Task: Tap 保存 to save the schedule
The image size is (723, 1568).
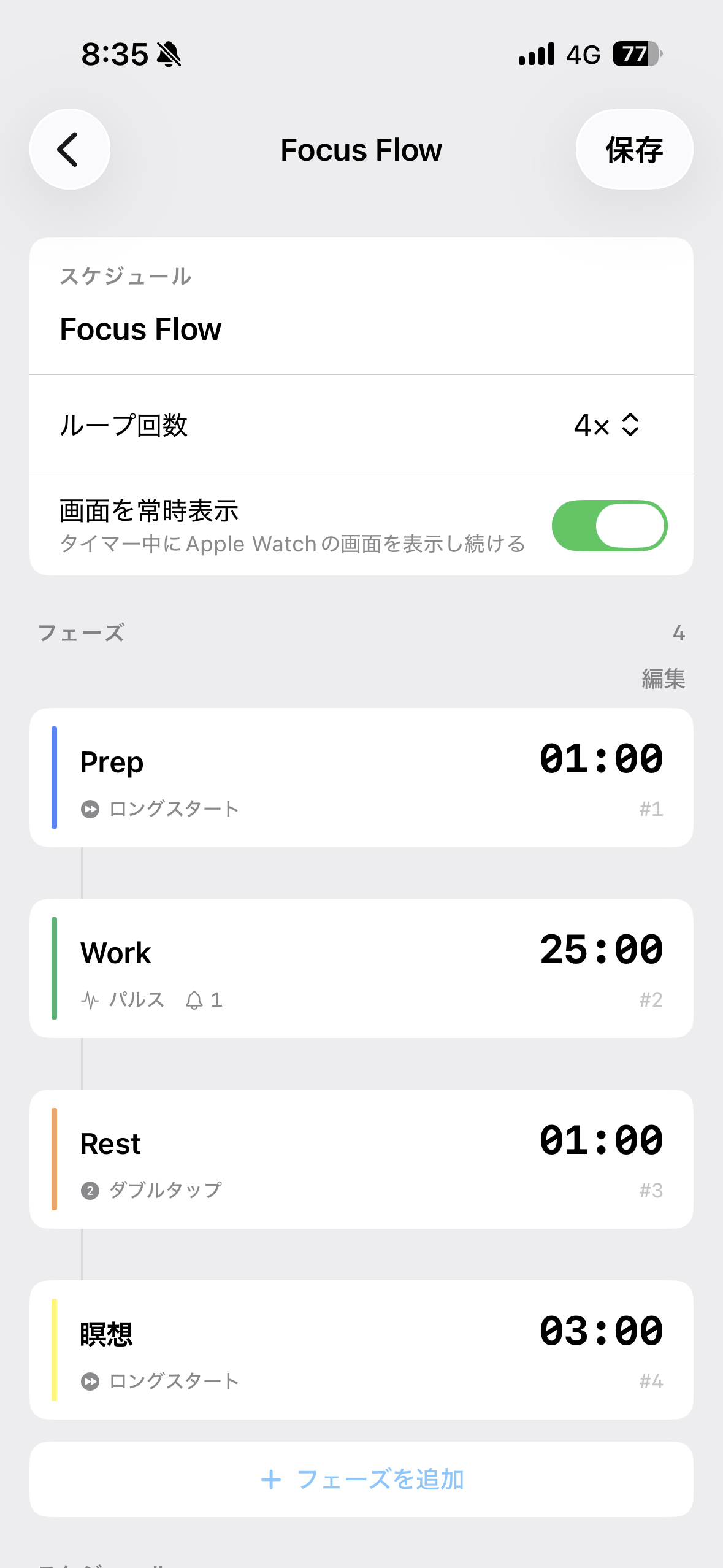Action: [634, 150]
